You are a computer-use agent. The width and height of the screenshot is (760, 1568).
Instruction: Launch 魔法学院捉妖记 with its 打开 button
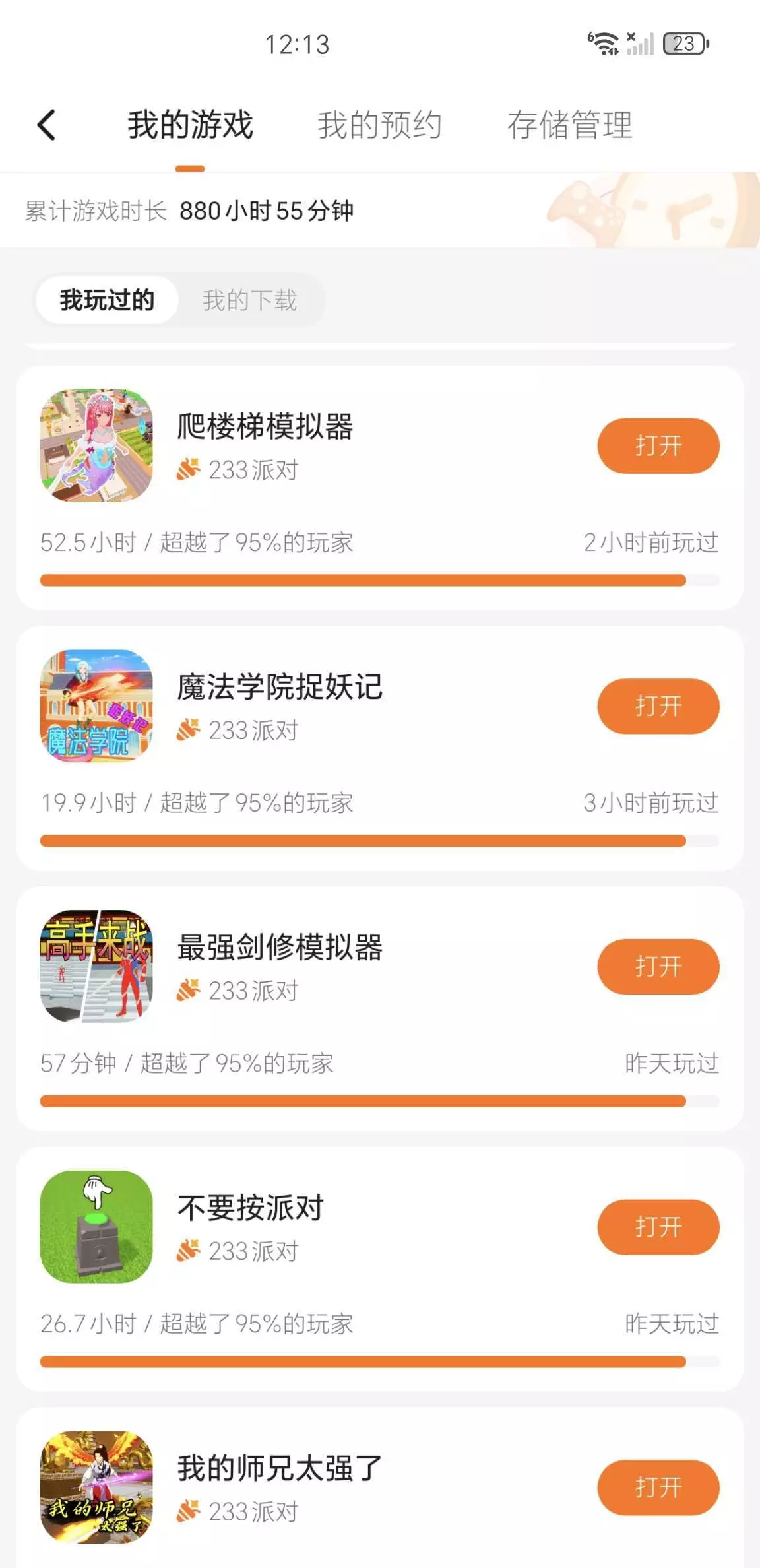(658, 706)
